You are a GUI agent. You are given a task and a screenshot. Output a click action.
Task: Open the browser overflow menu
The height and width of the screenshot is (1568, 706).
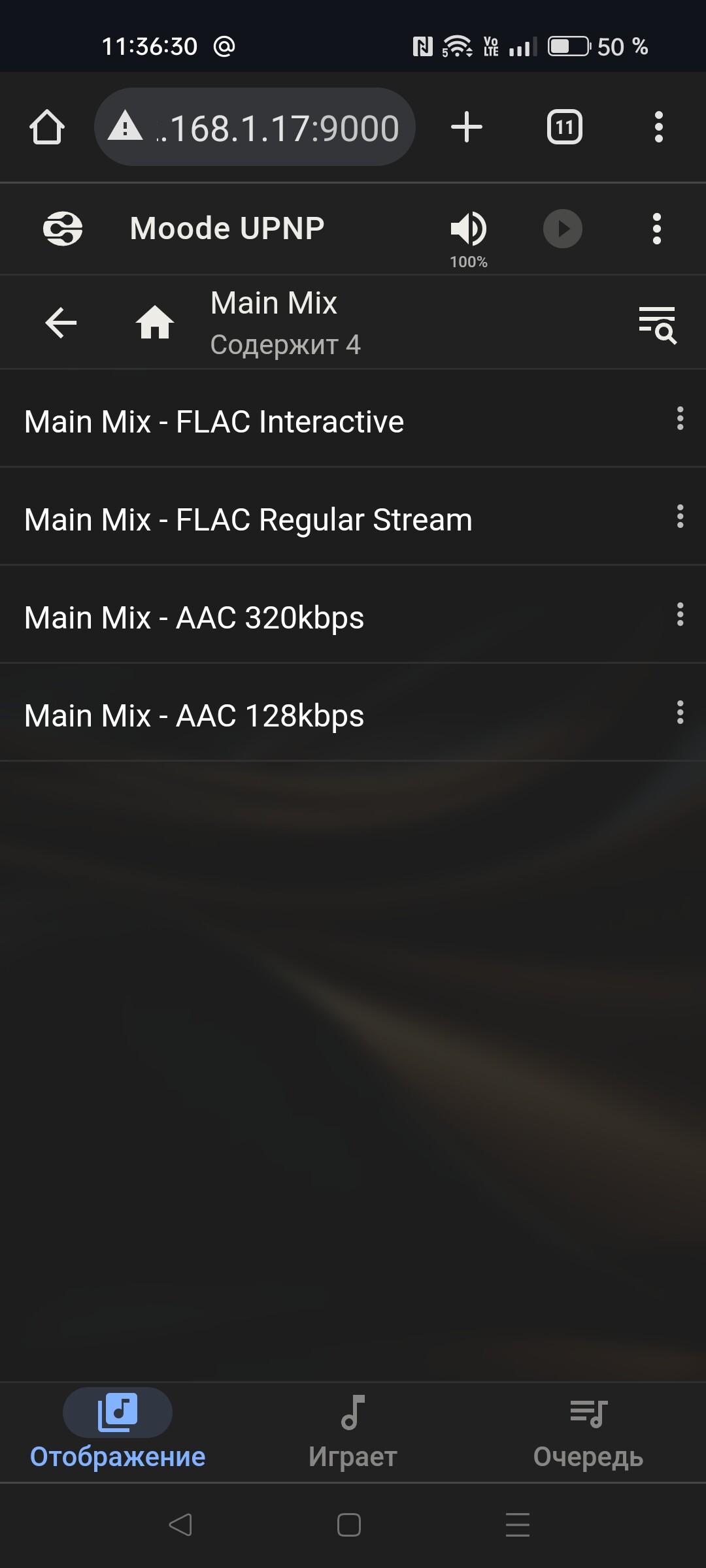click(659, 127)
